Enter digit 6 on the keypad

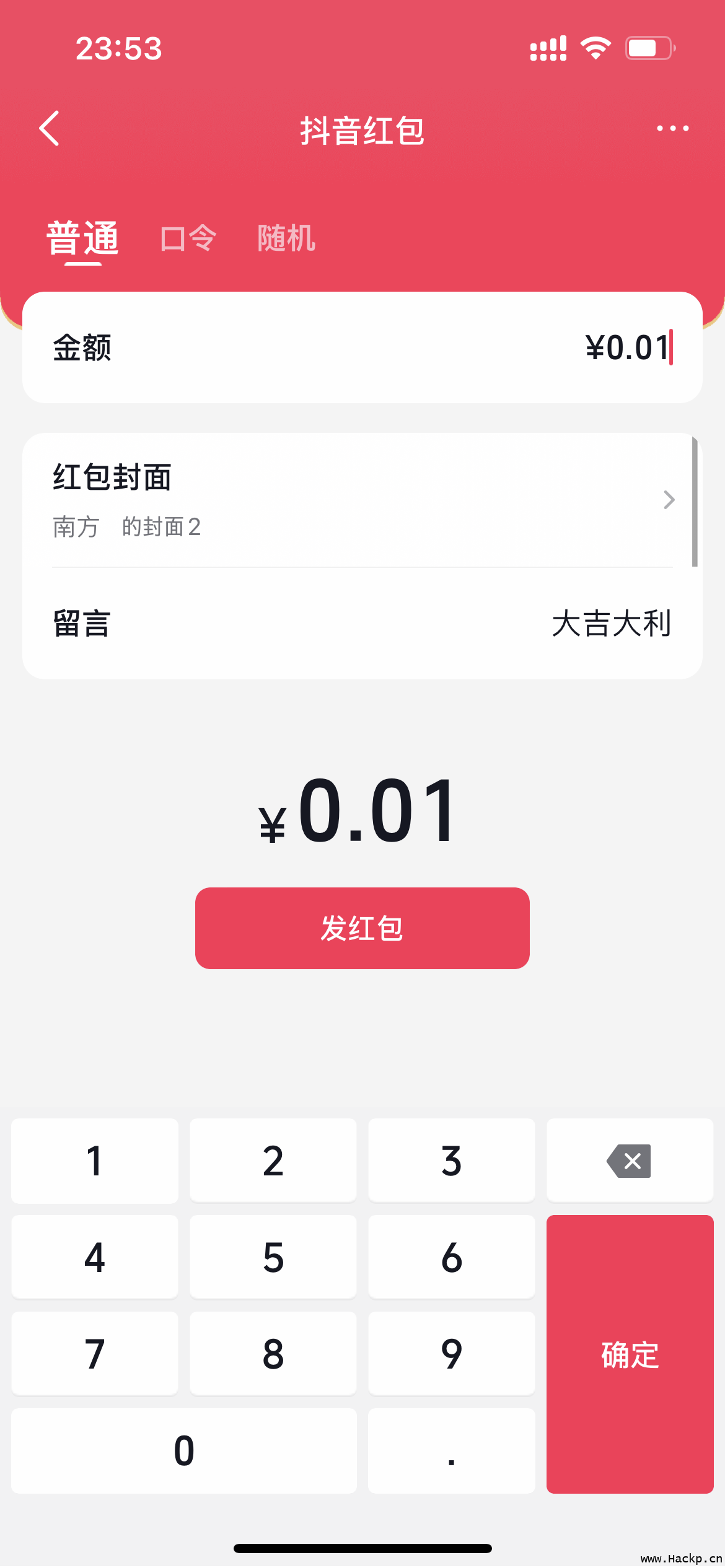(452, 1257)
